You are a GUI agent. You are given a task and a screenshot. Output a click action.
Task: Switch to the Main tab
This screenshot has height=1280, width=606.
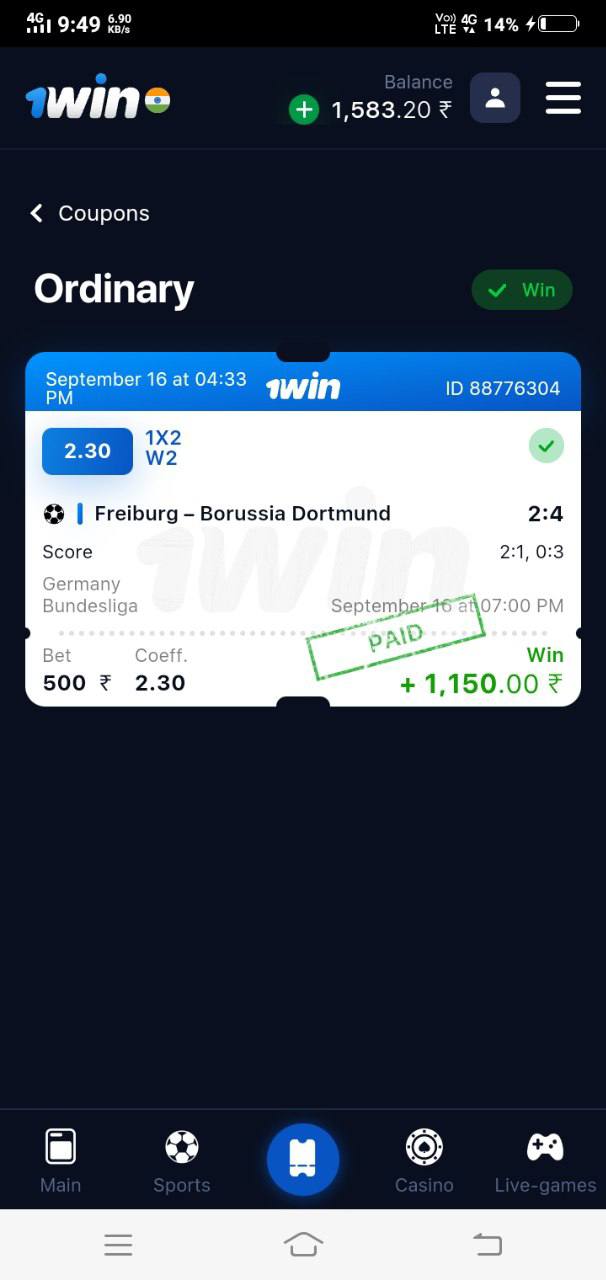click(60, 1160)
